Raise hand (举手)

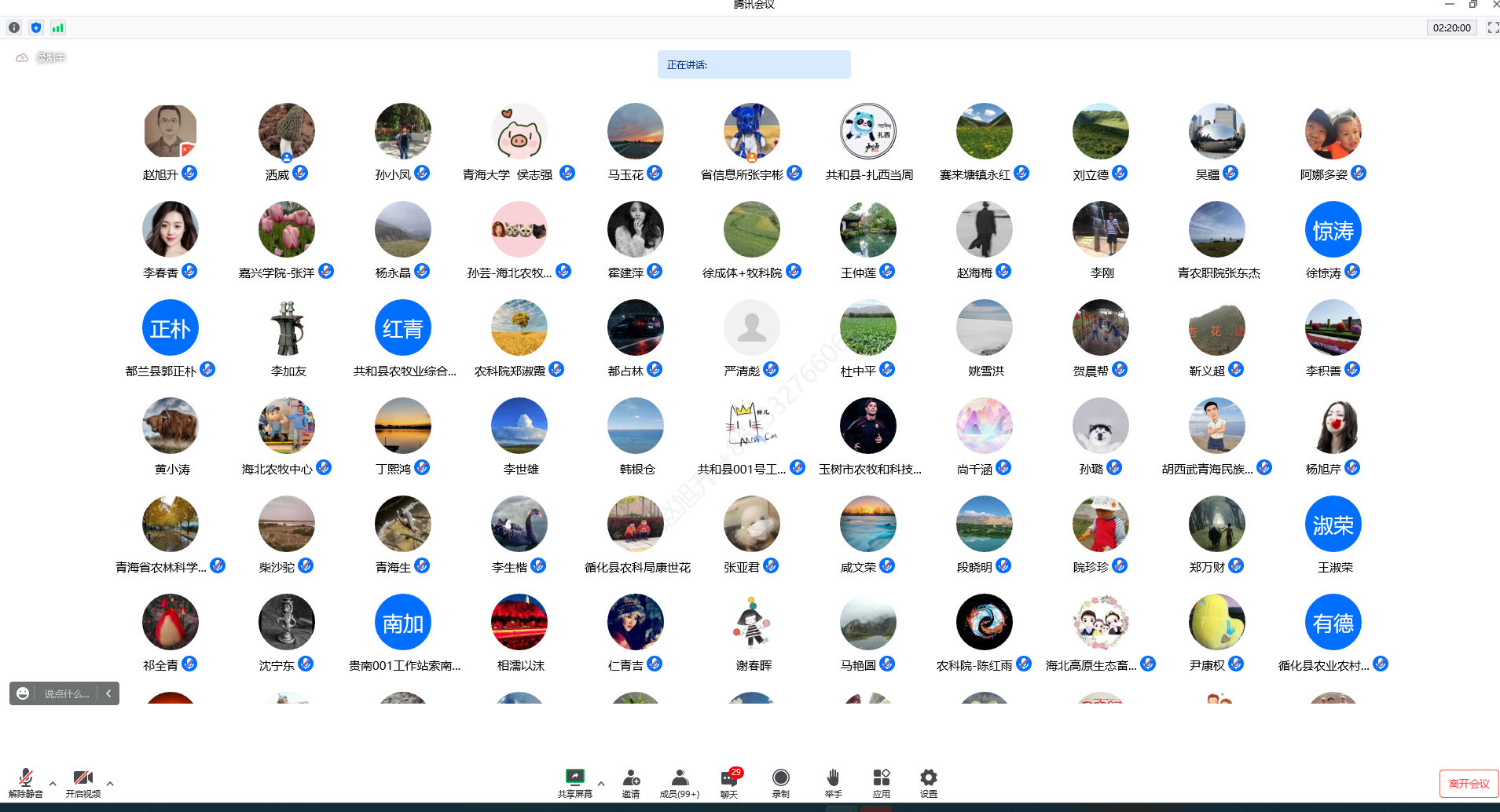tap(833, 782)
